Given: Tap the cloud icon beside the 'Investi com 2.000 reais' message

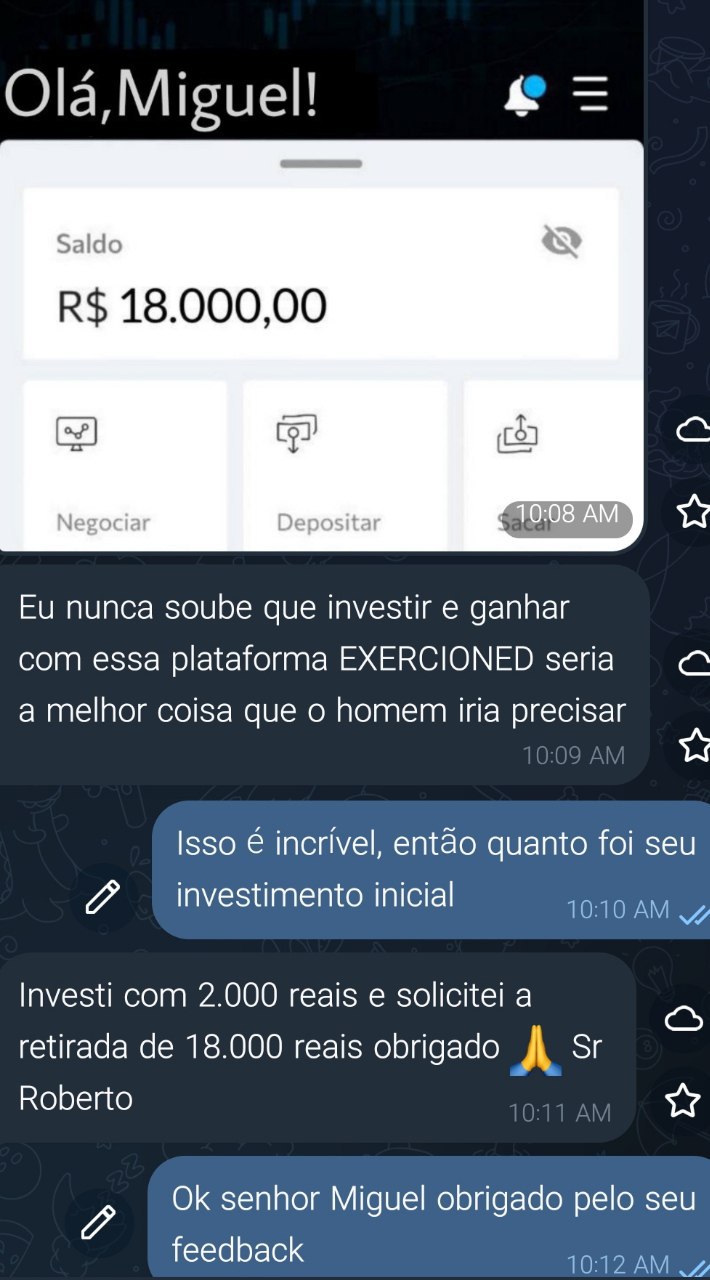Looking at the screenshot, I should click(x=683, y=1019).
